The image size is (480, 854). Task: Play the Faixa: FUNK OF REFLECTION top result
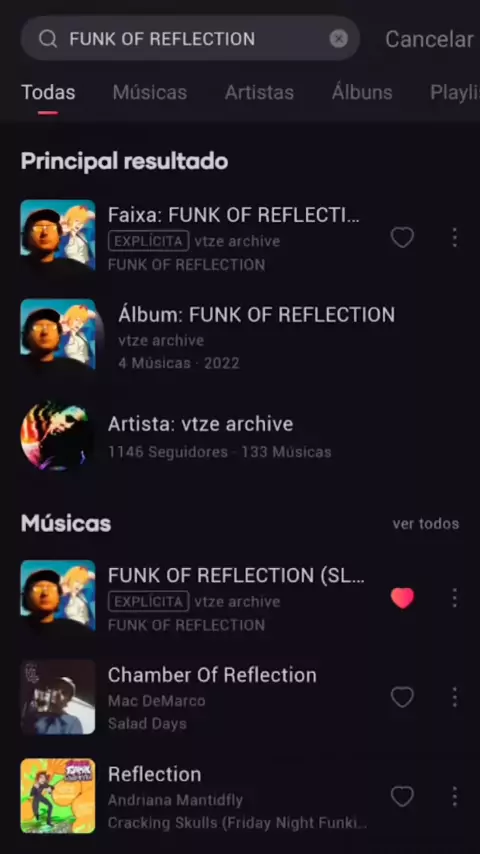202,236
